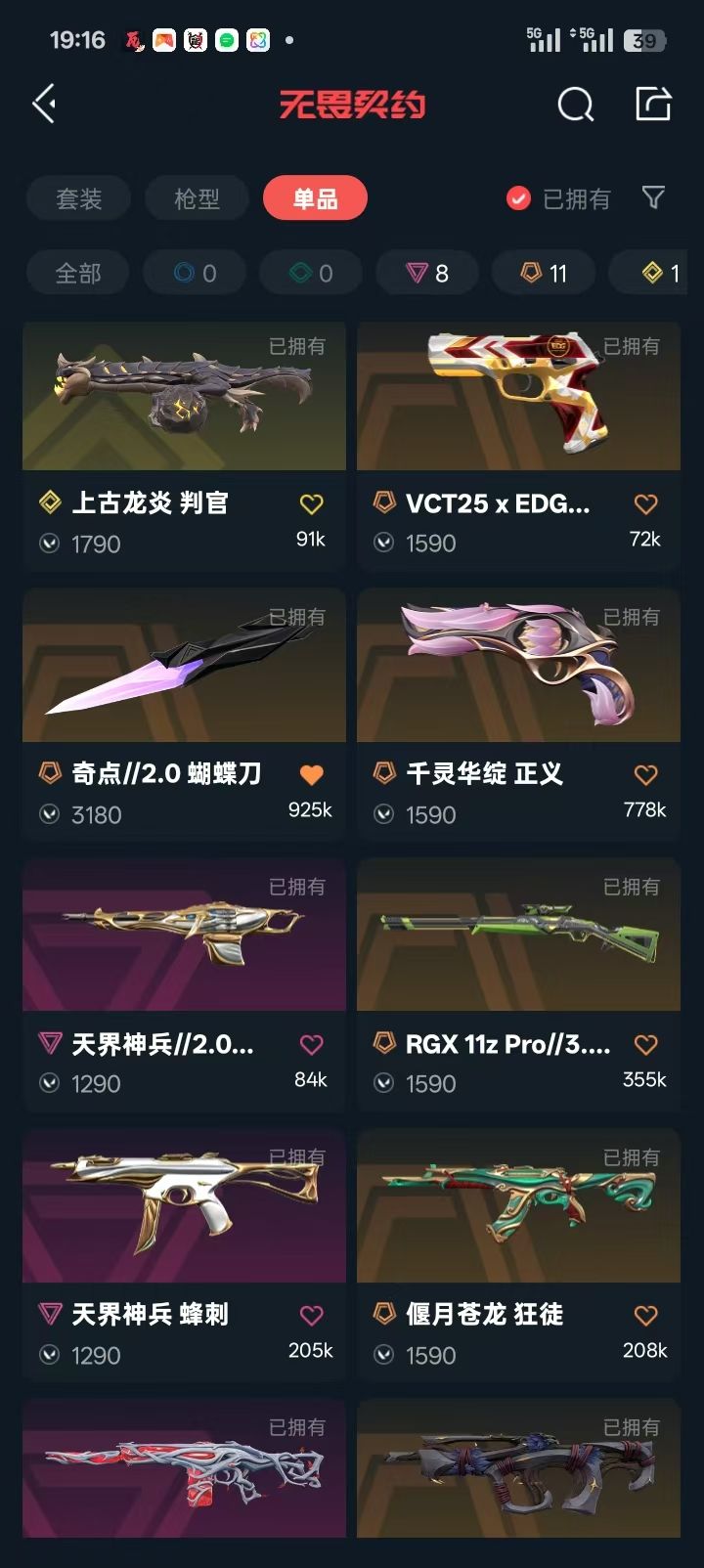Switch to the 套装 tab

pos(79,198)
